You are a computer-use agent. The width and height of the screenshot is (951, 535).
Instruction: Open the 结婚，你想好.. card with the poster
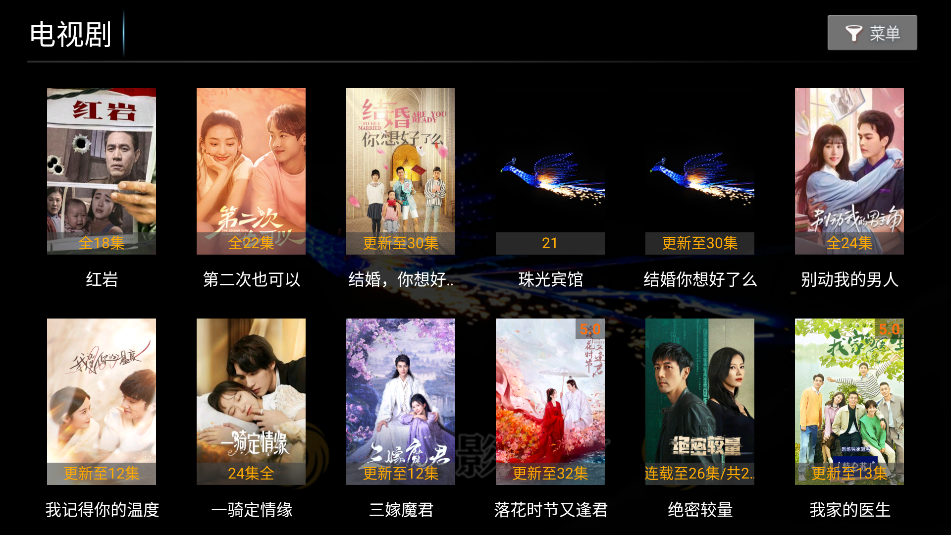tap(400, 172)
